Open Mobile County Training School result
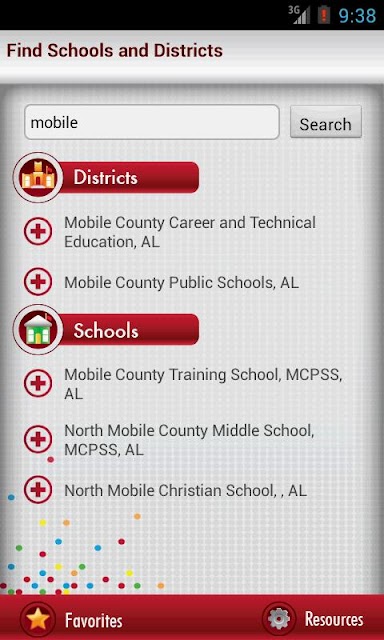This screenshot has height=640, width=384. coord(203,384)
